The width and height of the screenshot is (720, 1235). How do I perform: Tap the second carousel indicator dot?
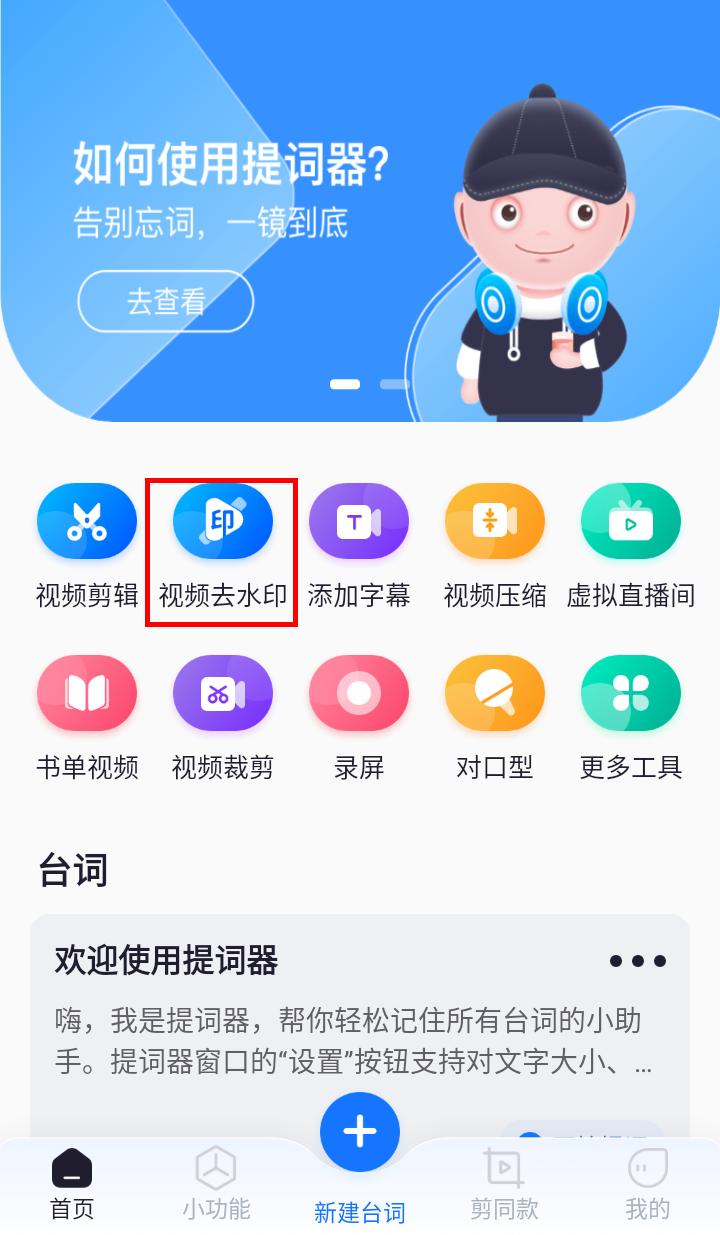(392, 384)
